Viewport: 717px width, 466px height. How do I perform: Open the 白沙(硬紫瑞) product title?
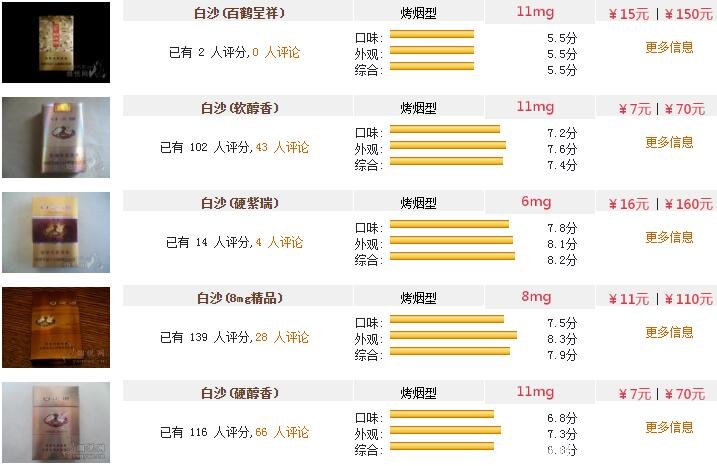pyautogui.click(x=238, y=203)
